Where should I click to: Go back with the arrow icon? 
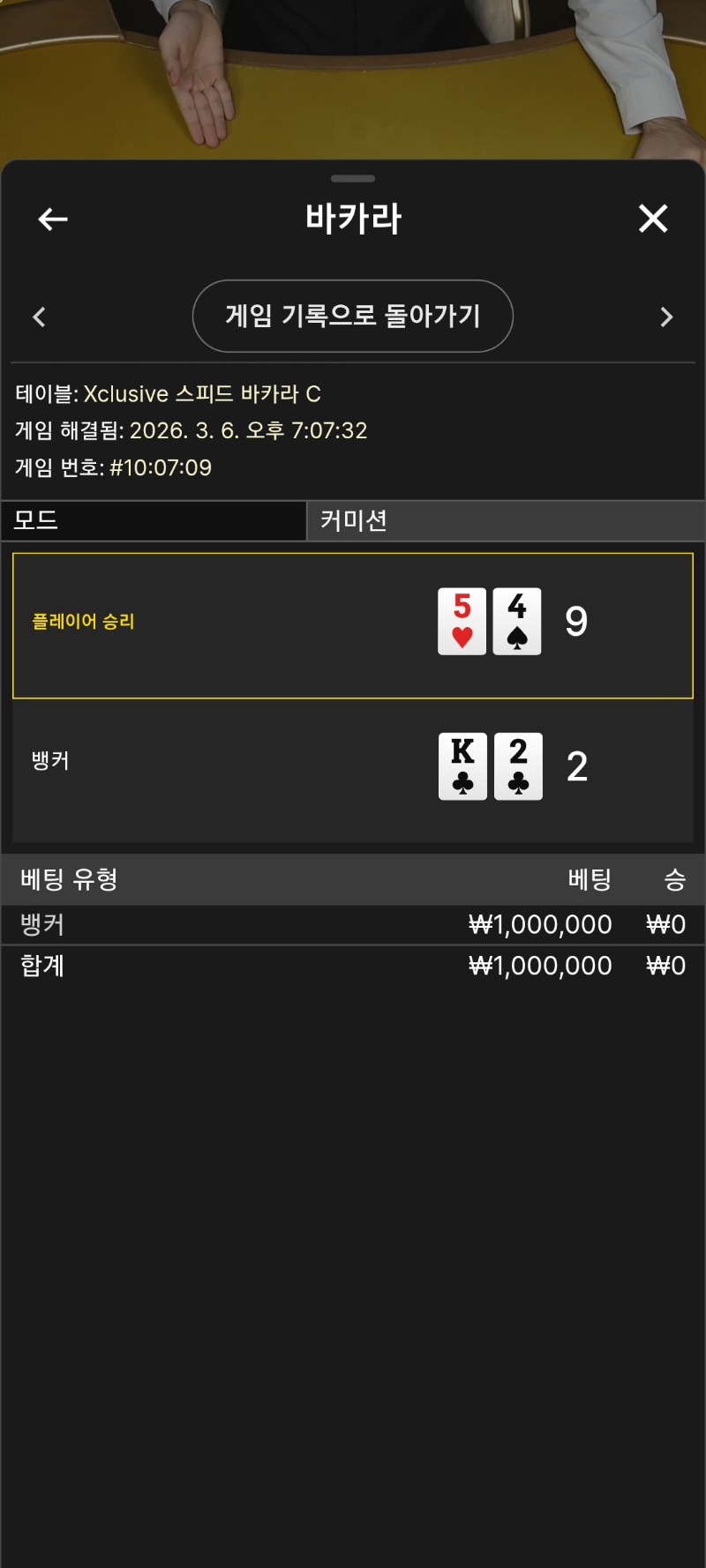pos(53,219)
